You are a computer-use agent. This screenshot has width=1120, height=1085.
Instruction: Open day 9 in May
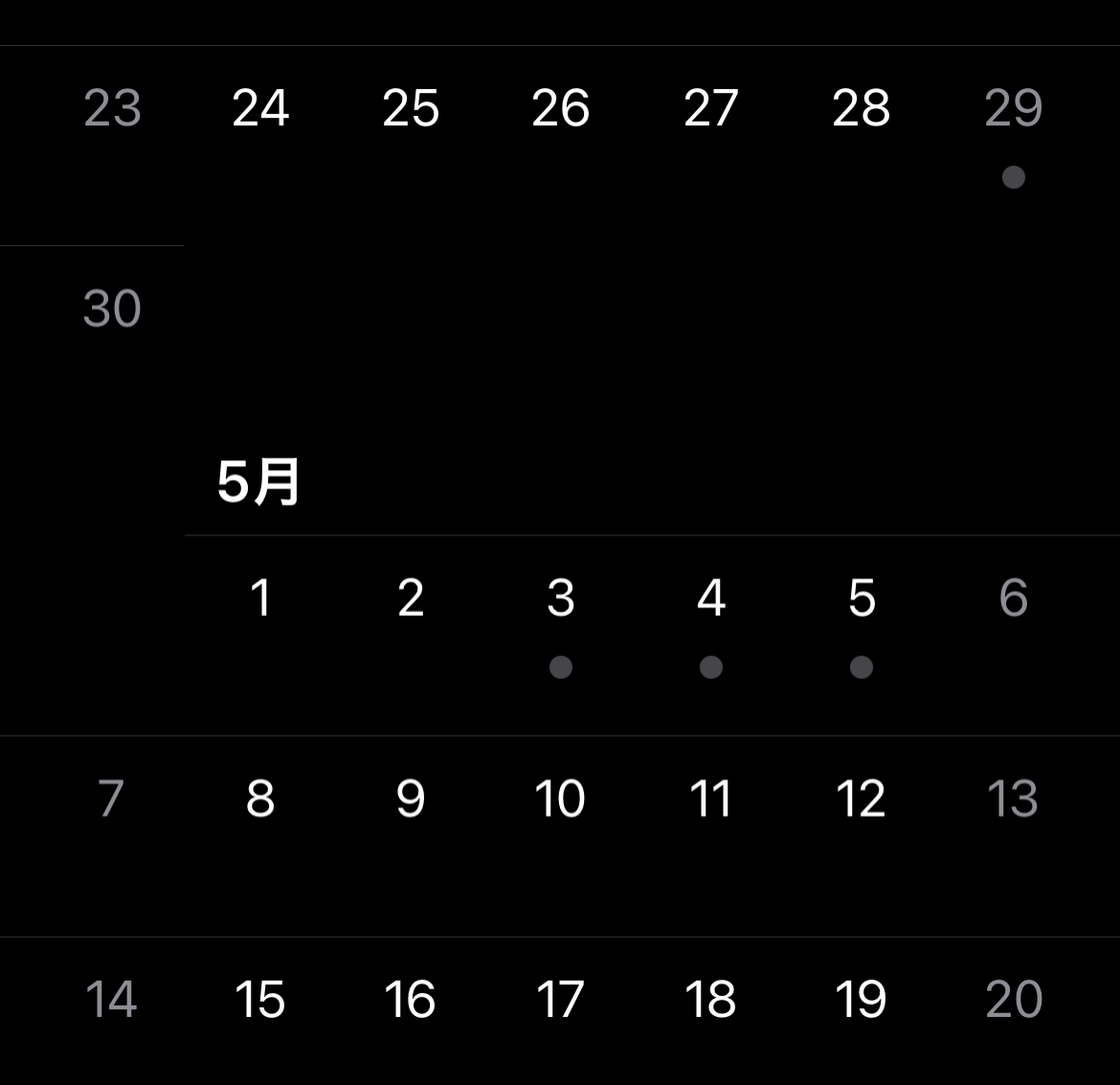pyautogui.click(x=411, y=800)
